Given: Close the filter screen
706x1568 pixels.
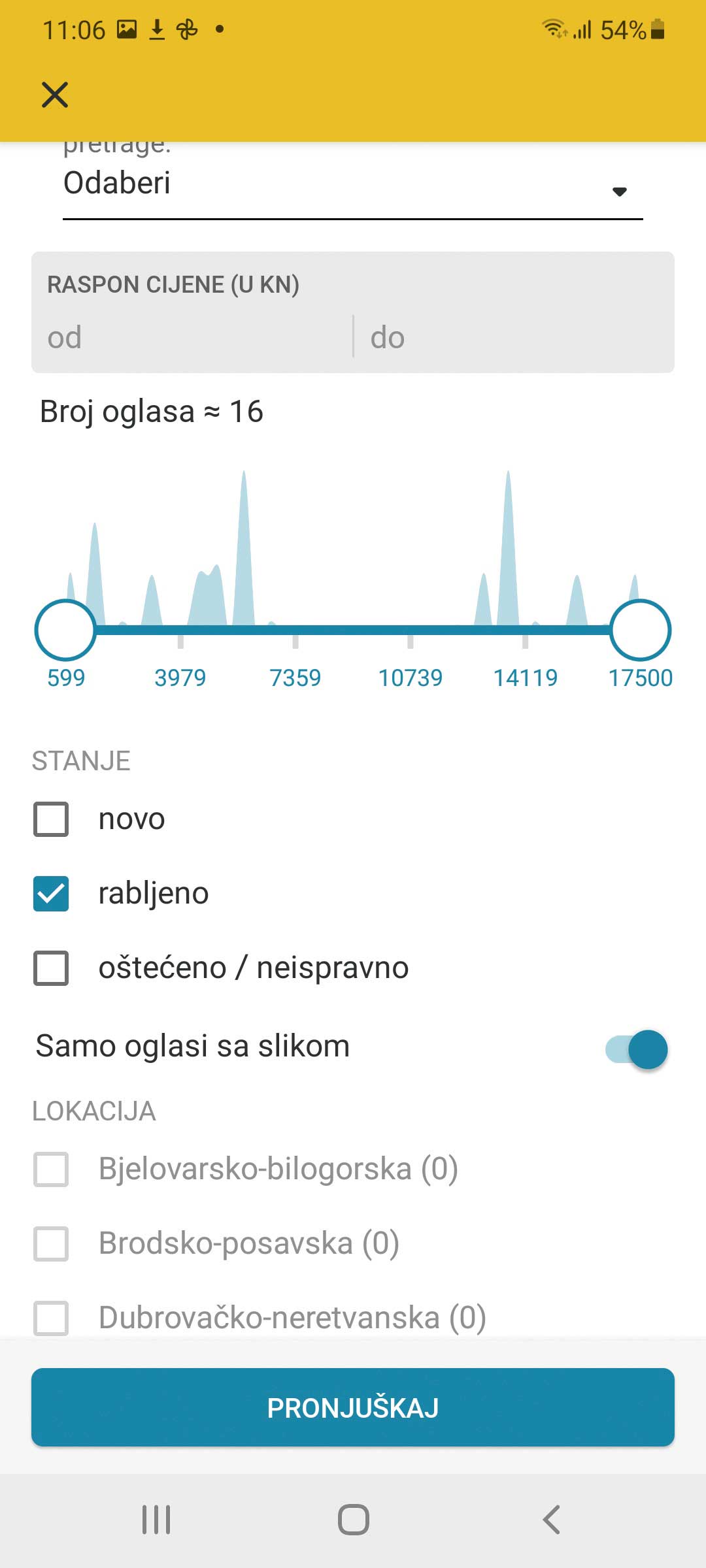Looking at the screenshot, I should tap(55, 95).
